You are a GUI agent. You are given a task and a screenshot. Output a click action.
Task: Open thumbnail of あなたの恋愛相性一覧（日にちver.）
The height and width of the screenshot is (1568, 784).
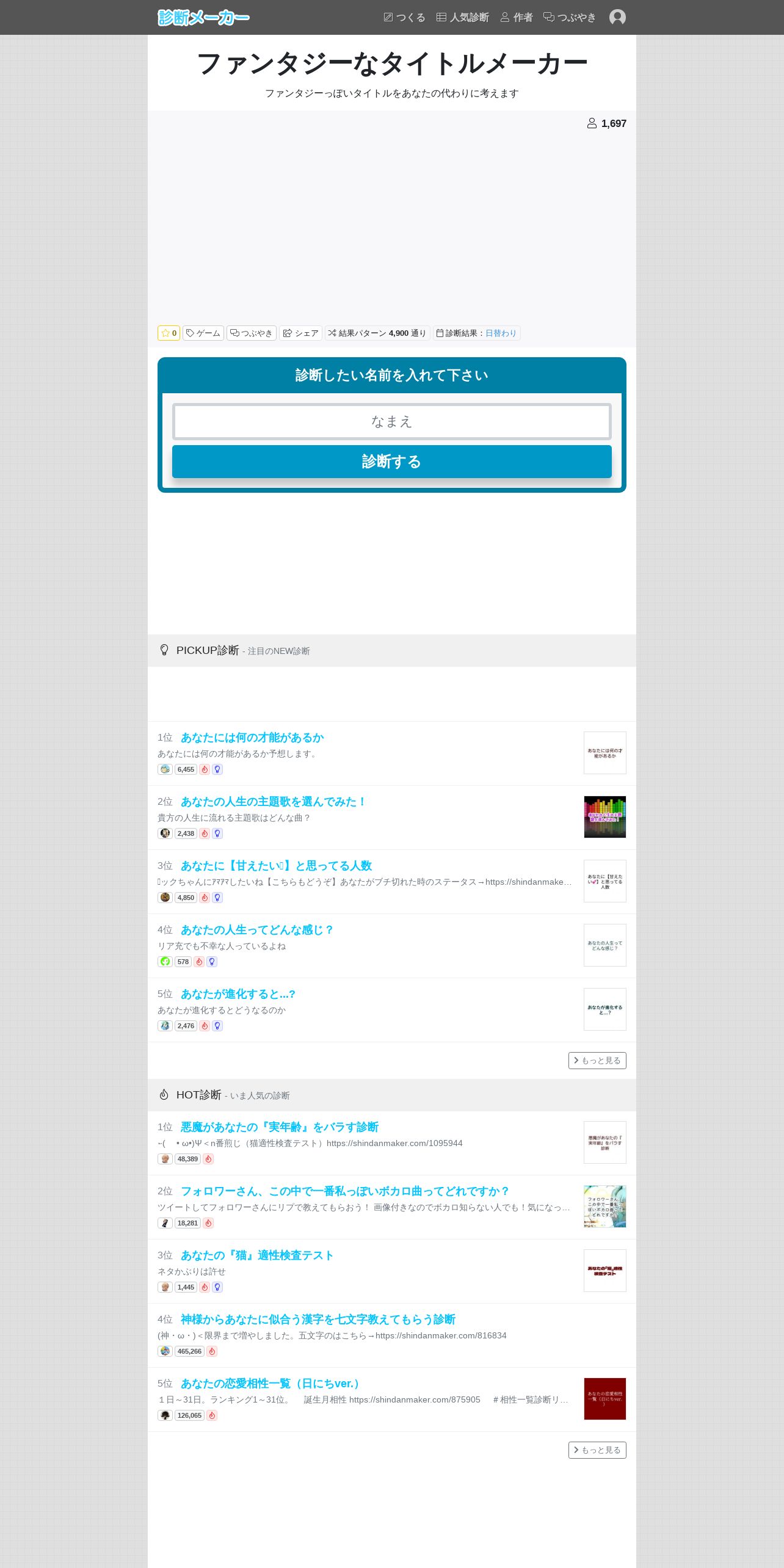point(605,1399)
